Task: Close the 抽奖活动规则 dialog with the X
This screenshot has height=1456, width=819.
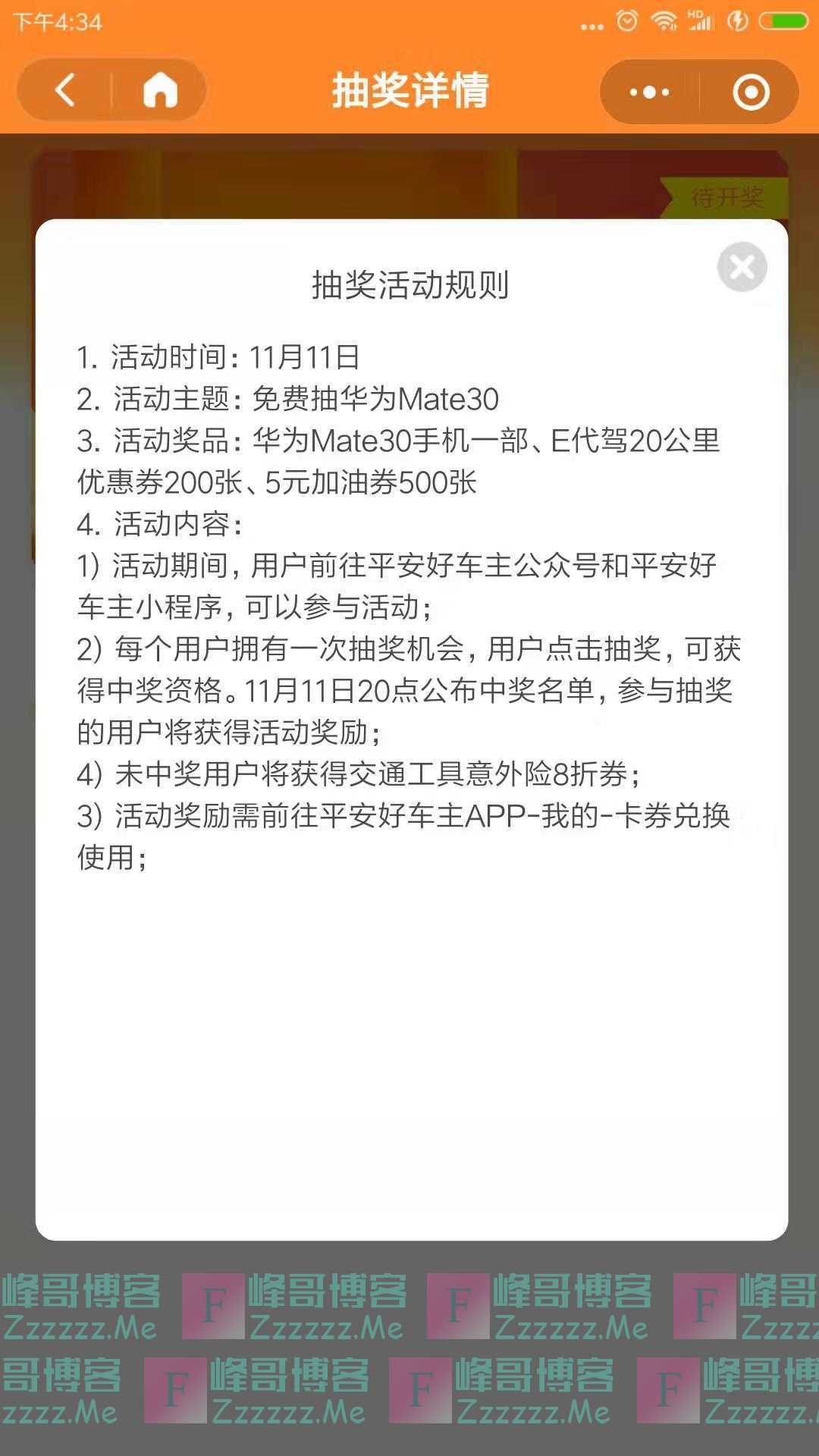Action: coord(742,266)
